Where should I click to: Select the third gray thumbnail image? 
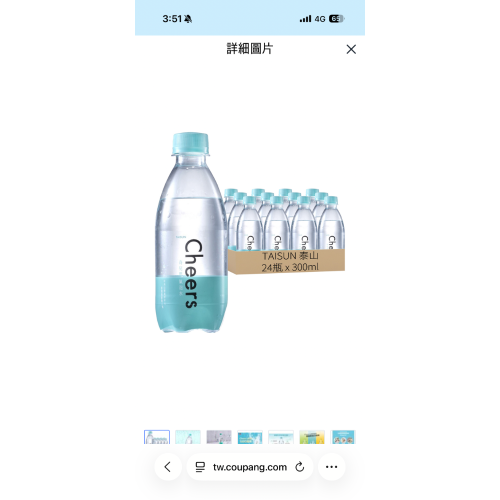pos(219,437)
